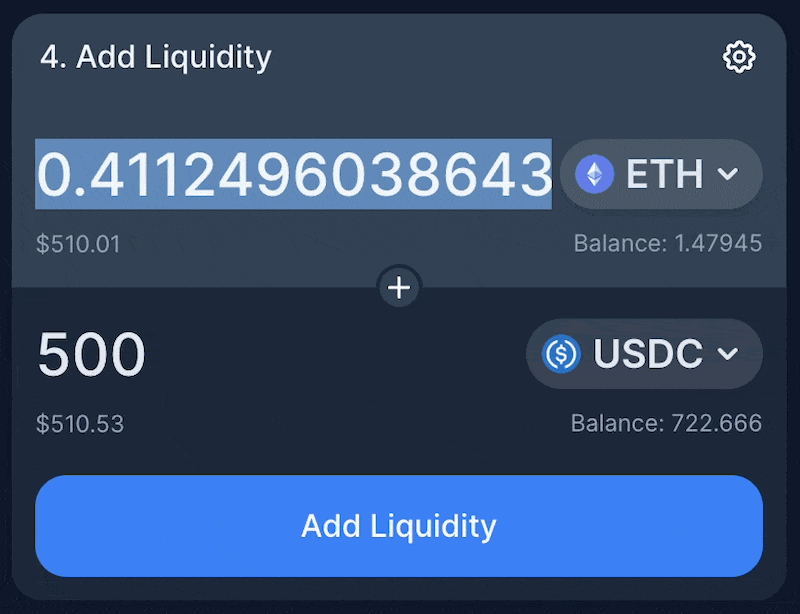The width and height of the screenshot is (800, 614).
Task: Tap the ETH amount input field
Action: point(294,174)
